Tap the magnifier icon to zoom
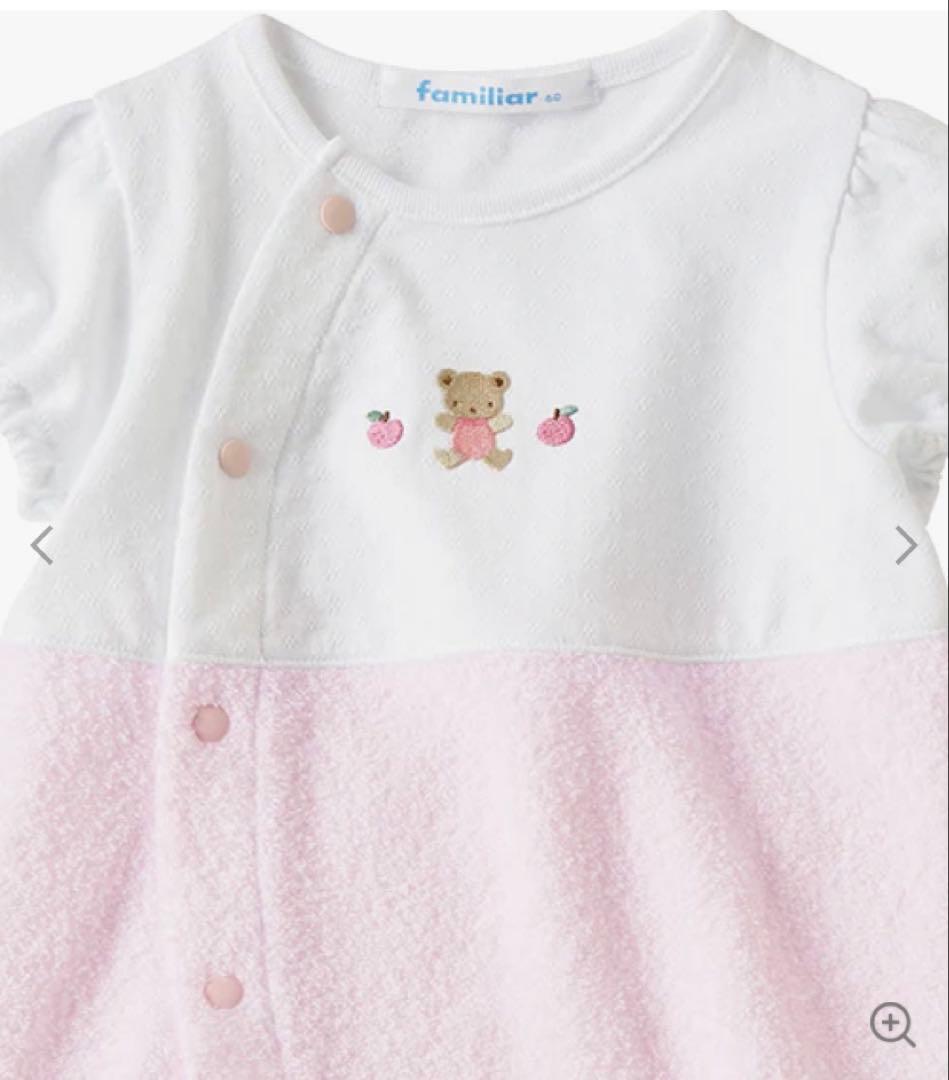The image size is (949, 1080). [891, 1025]
